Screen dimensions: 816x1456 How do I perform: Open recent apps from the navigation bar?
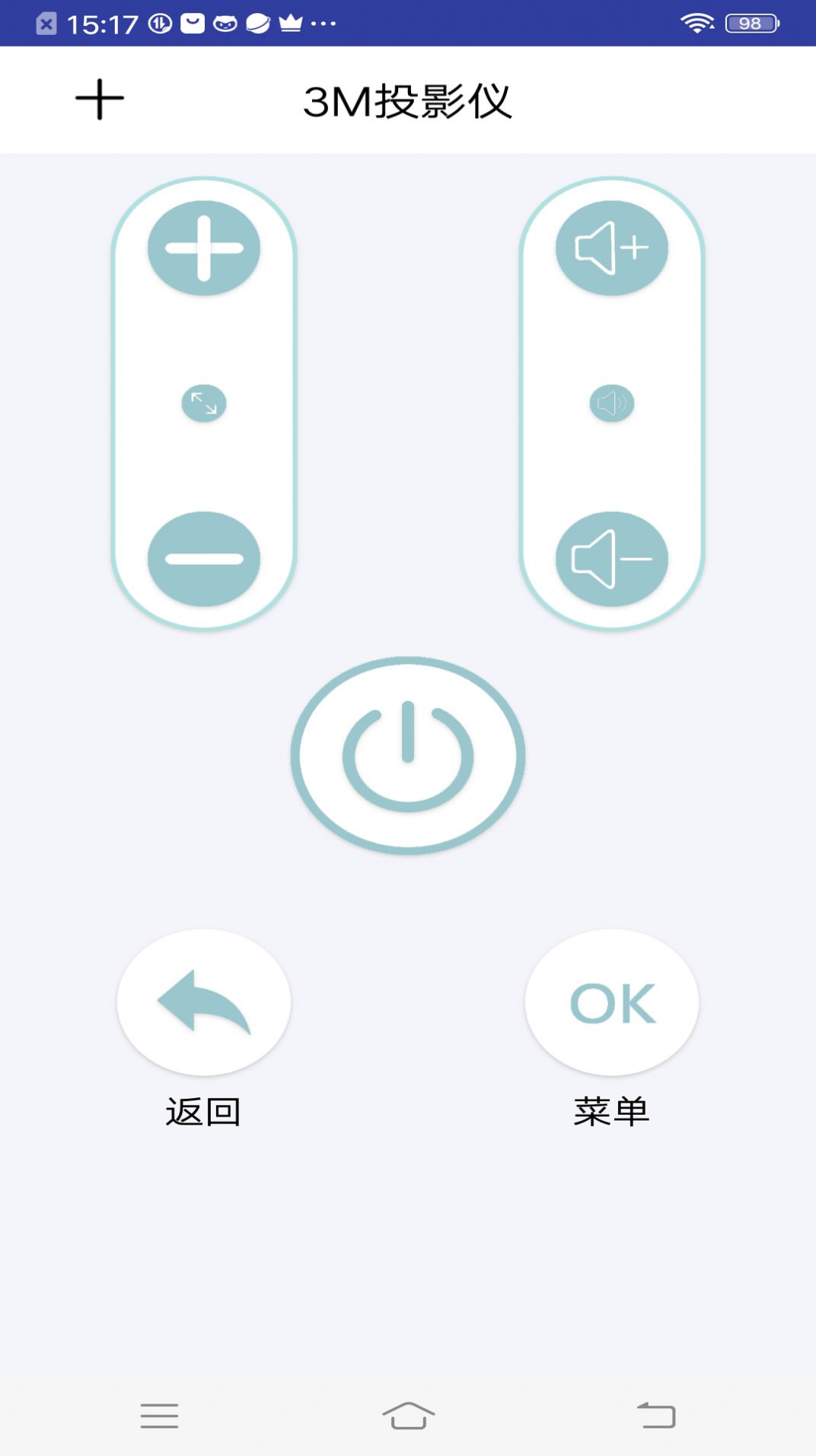160,1413
